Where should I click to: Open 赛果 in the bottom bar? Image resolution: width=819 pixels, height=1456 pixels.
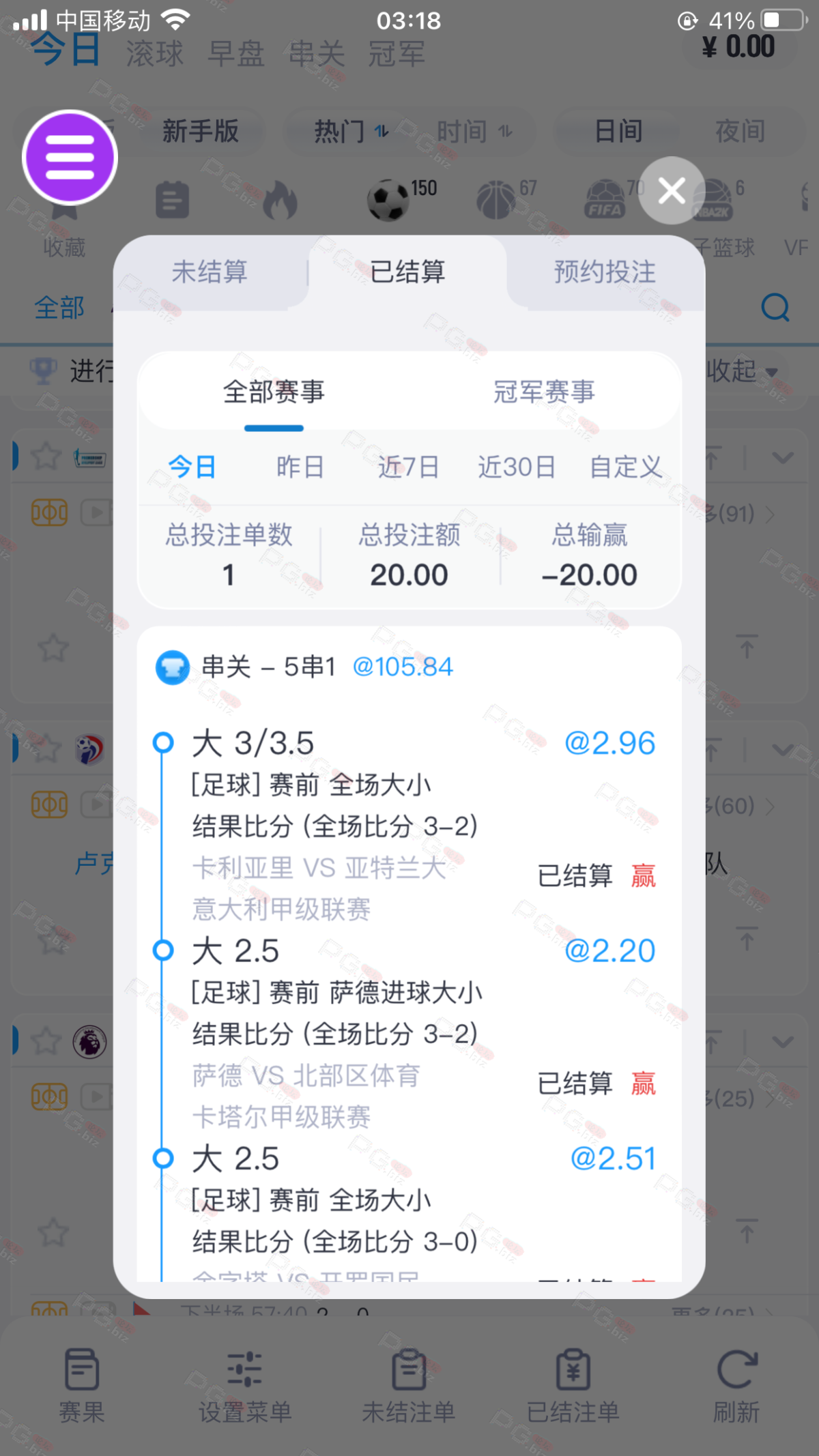click(x=82, y=1385)
